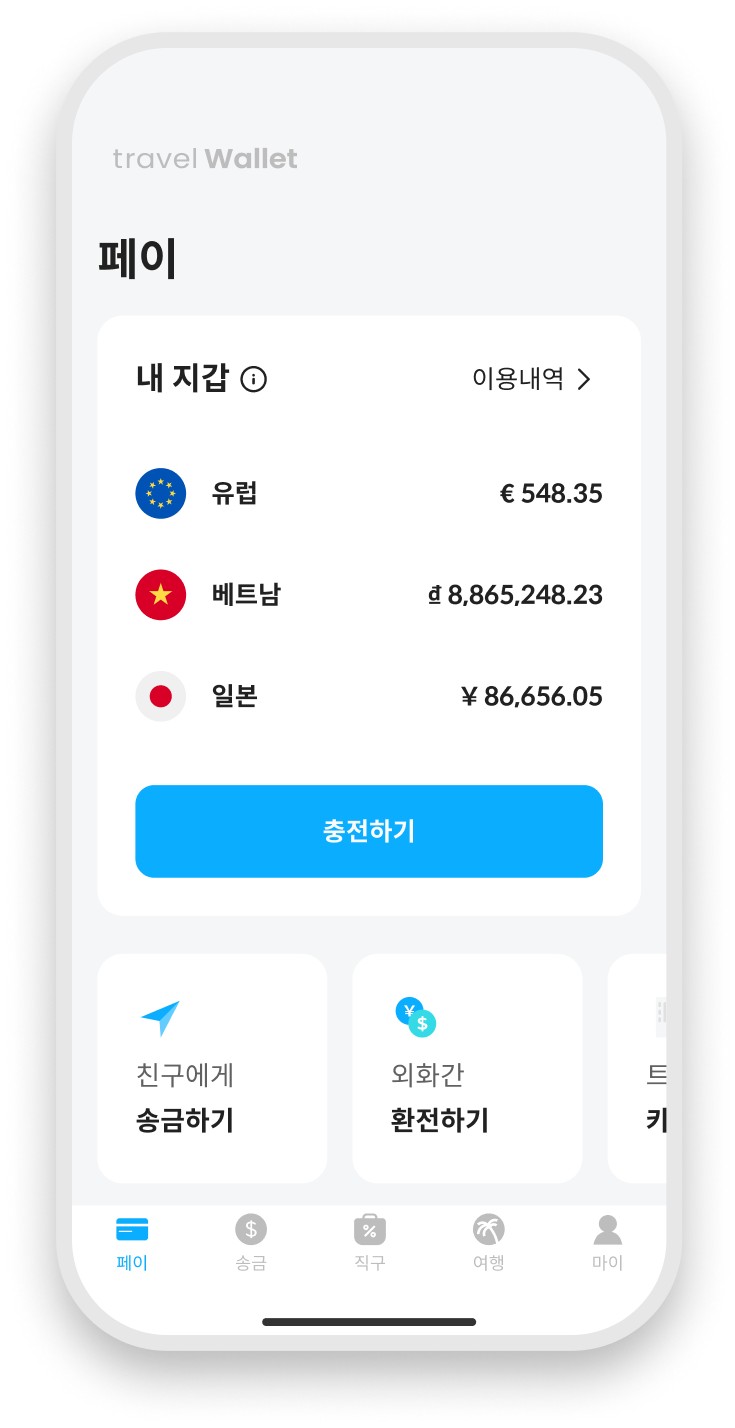Open the 직구 percent icon in bottom navigation
Image resolution: width=735 pixels, height=1428 pixels.
coord(369,1229)
